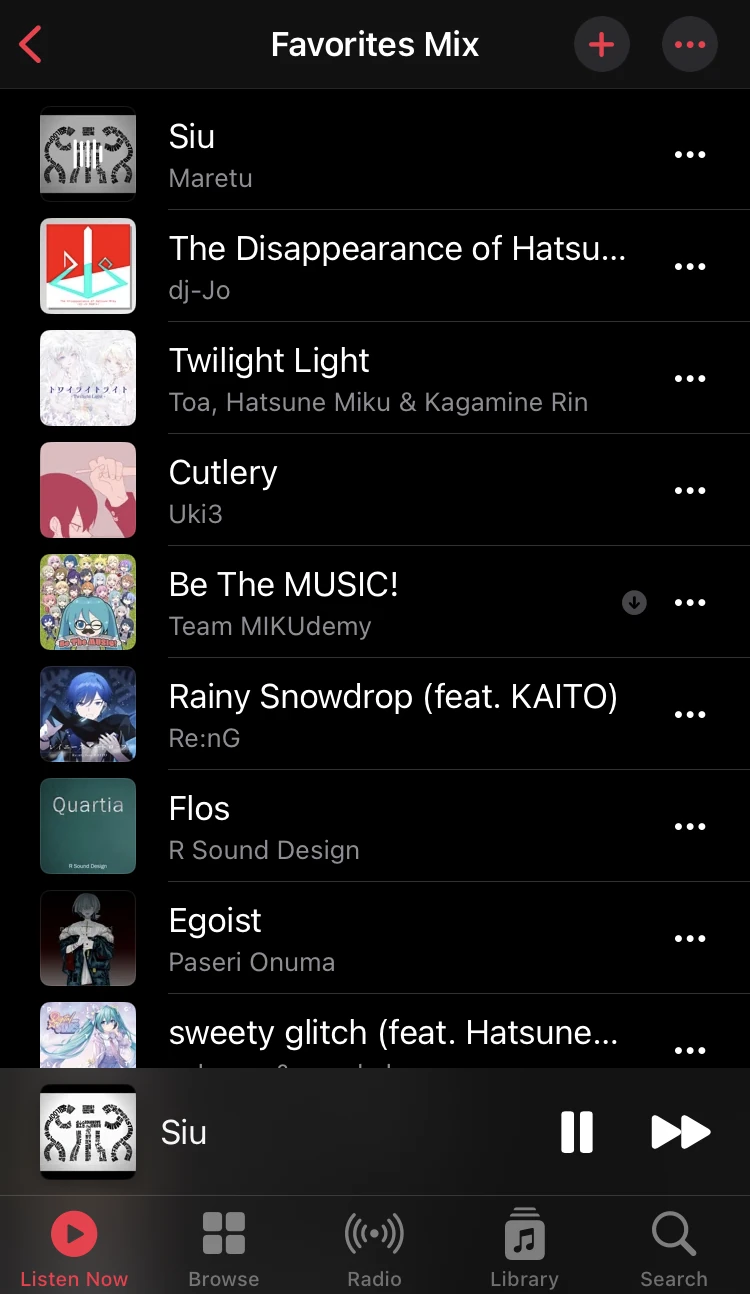The height and width of the screenshot is (1294, 750).
Task: Open more options for Rainy Snowdrop
Action: click(689, 715)
